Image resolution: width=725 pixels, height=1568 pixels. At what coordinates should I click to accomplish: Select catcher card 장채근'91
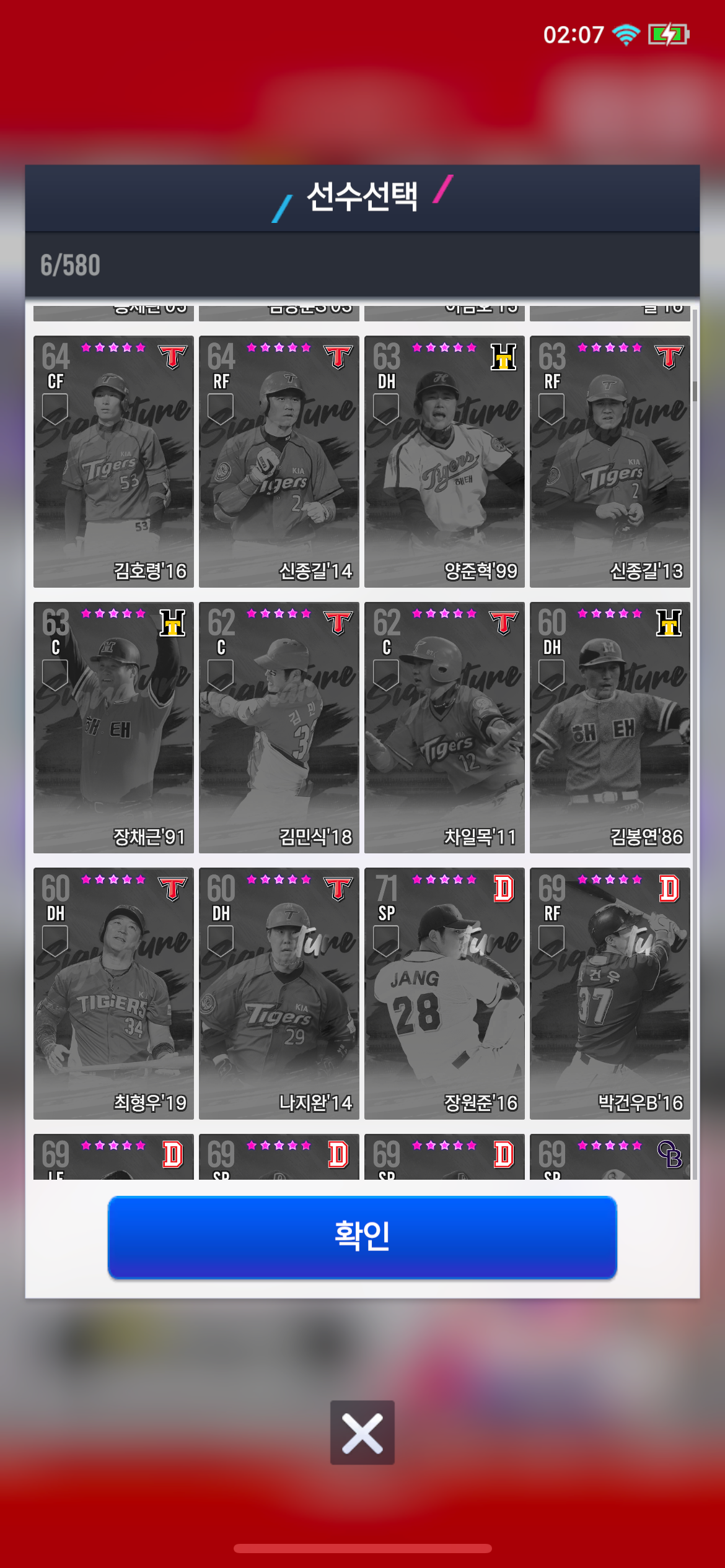[x=113, y=728]
